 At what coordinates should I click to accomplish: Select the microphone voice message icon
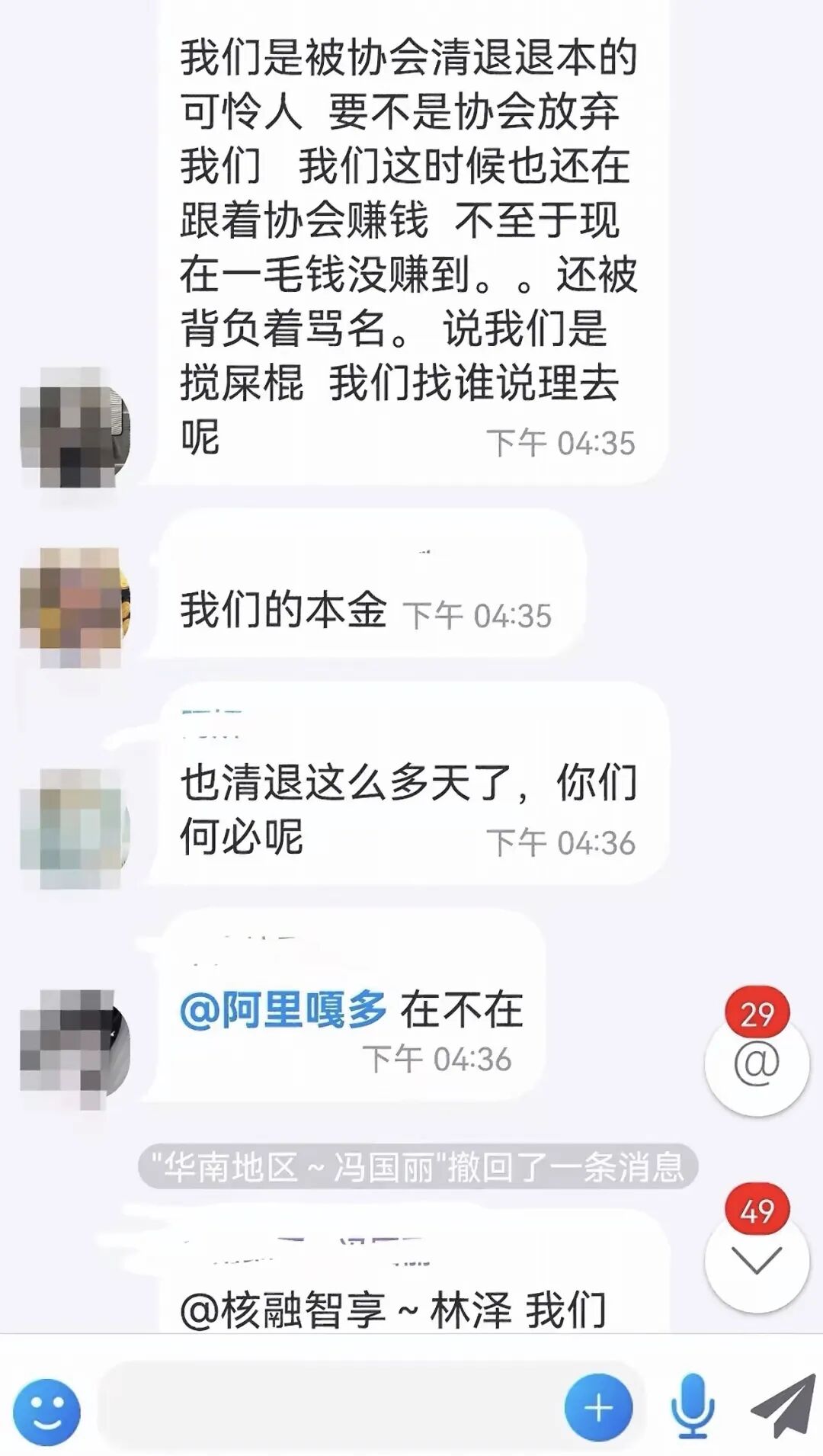[693, 1407]
